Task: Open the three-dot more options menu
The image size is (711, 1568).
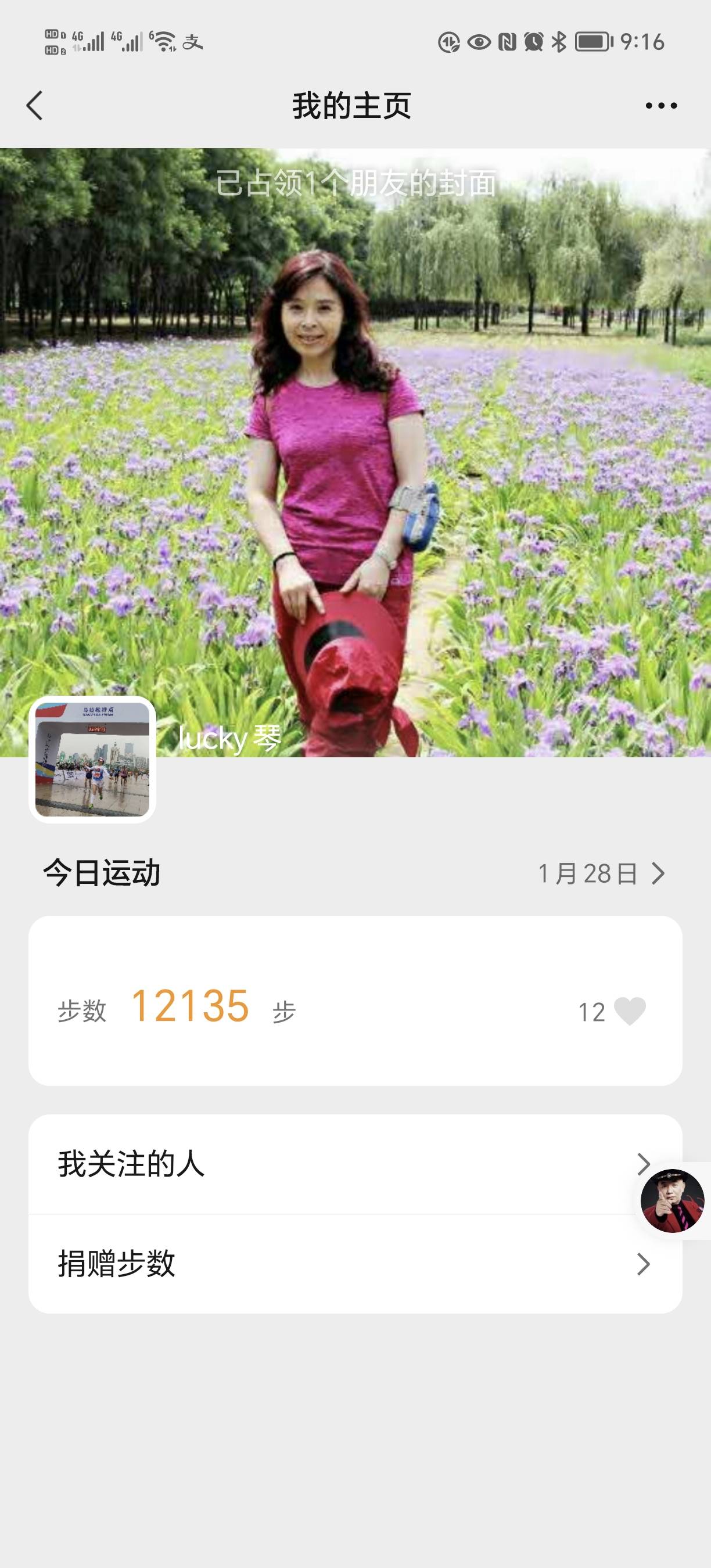Action: (x=660, y=106)
